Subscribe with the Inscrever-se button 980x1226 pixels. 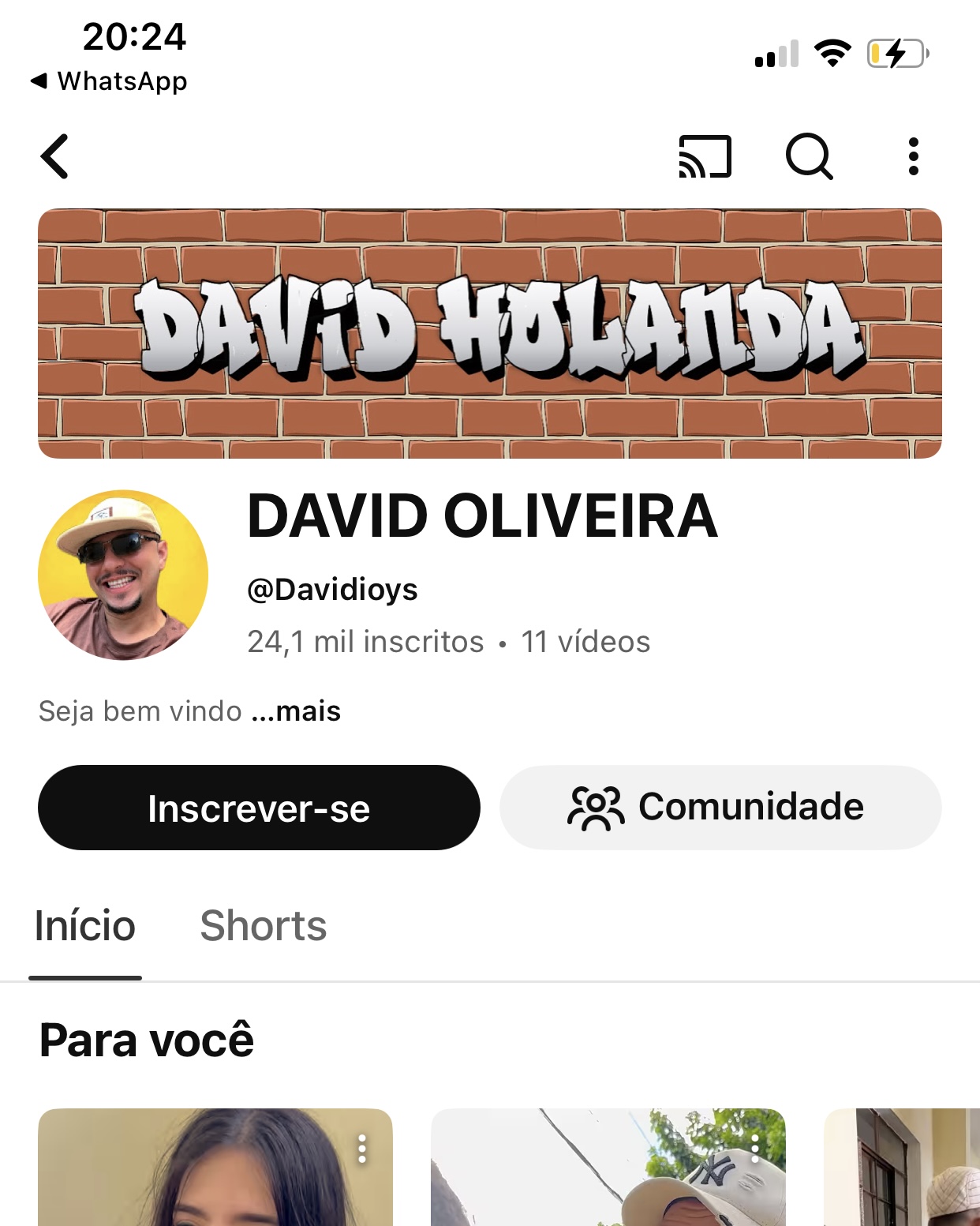(259, 808)
